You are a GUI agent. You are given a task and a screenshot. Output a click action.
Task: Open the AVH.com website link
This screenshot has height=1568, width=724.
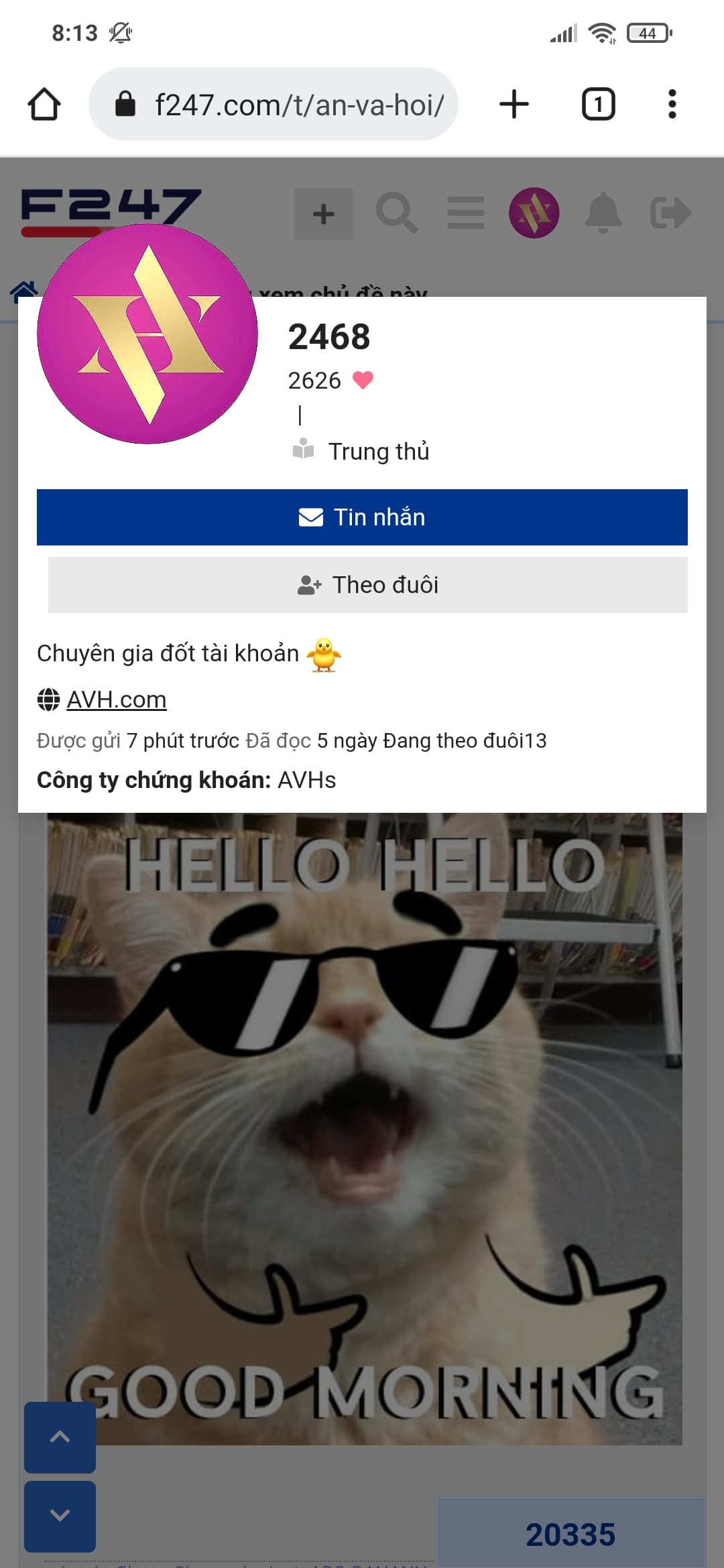(116, 700)
